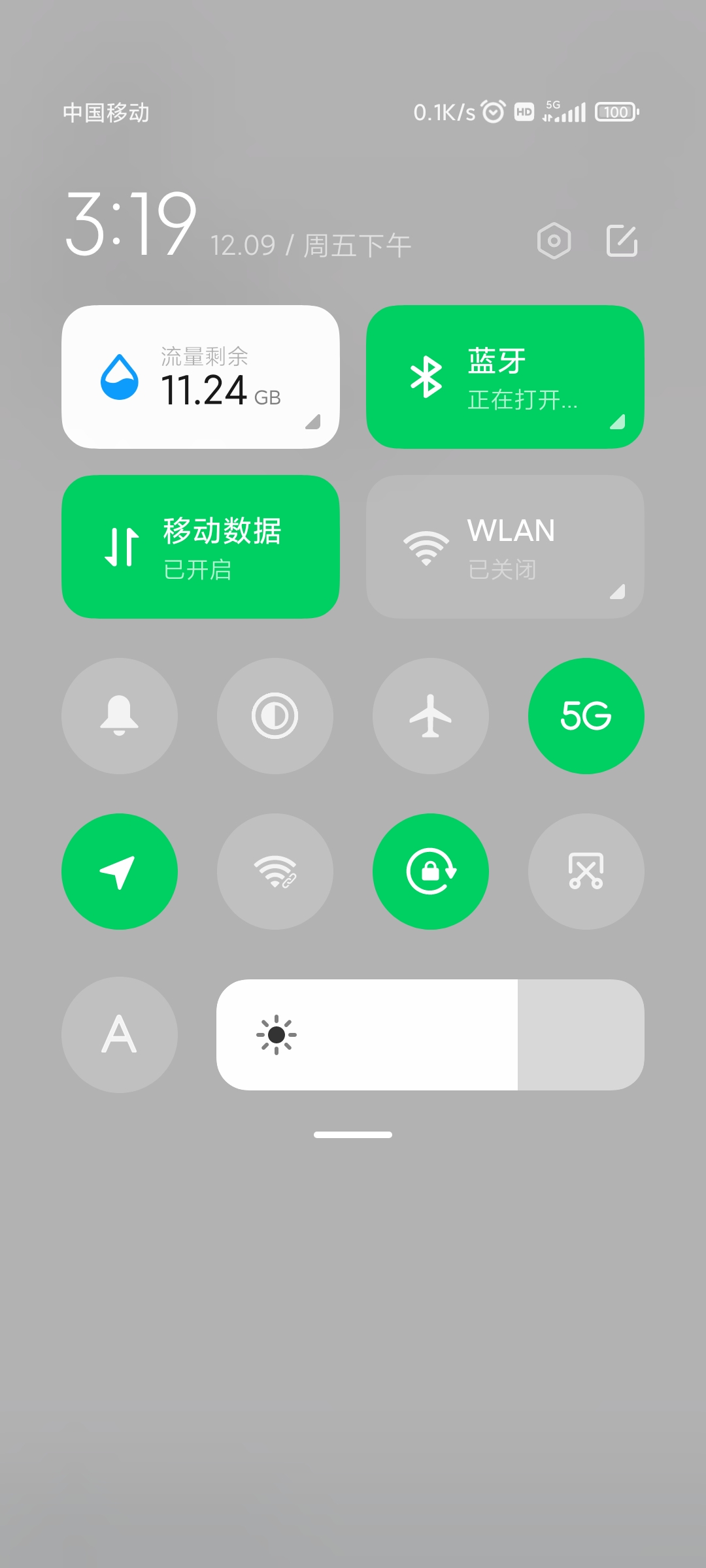Take a screenshot with the scissors icon

click(x=586, y=872)
